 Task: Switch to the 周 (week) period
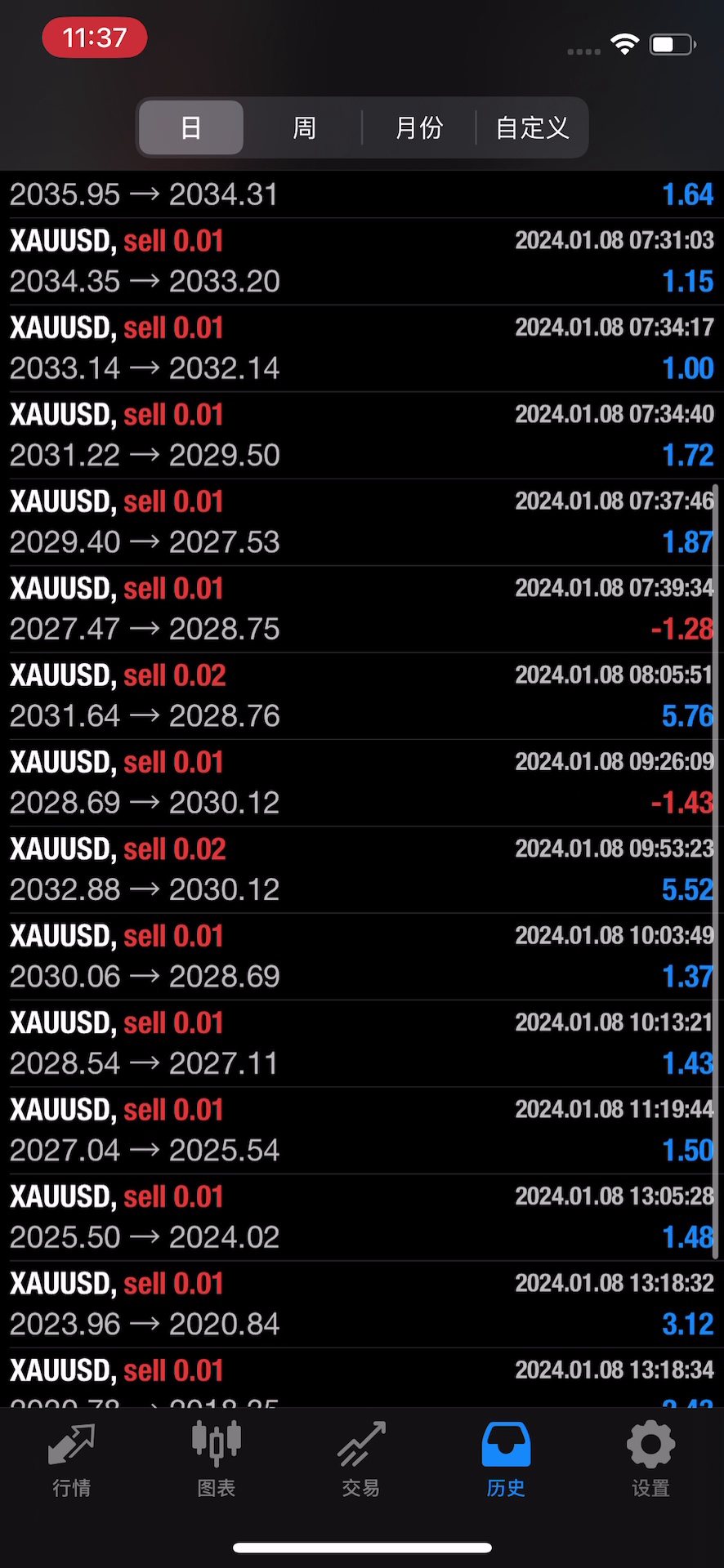tap(304, 127)
